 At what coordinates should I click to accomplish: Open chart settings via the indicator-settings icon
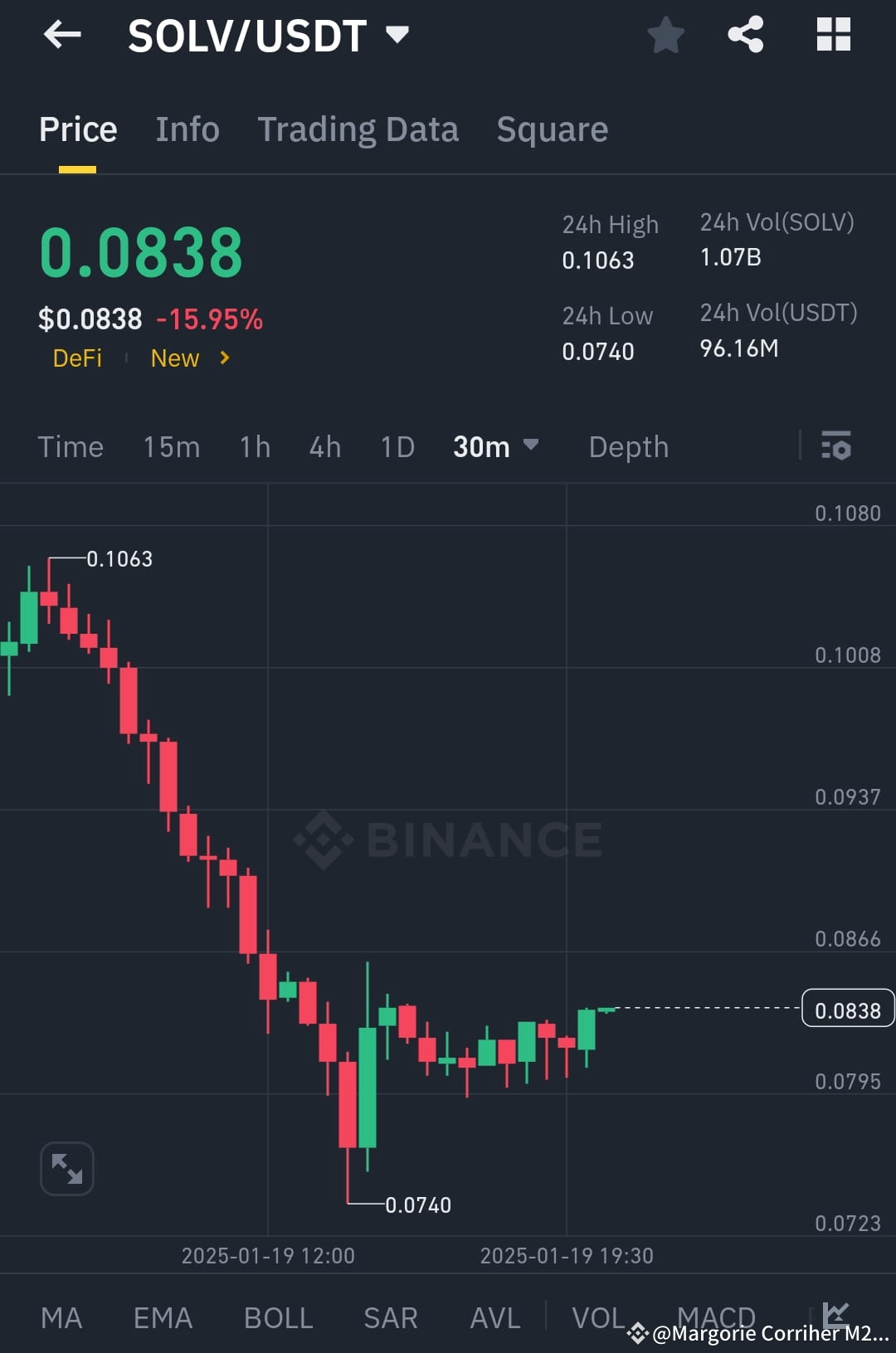(836, 446)
